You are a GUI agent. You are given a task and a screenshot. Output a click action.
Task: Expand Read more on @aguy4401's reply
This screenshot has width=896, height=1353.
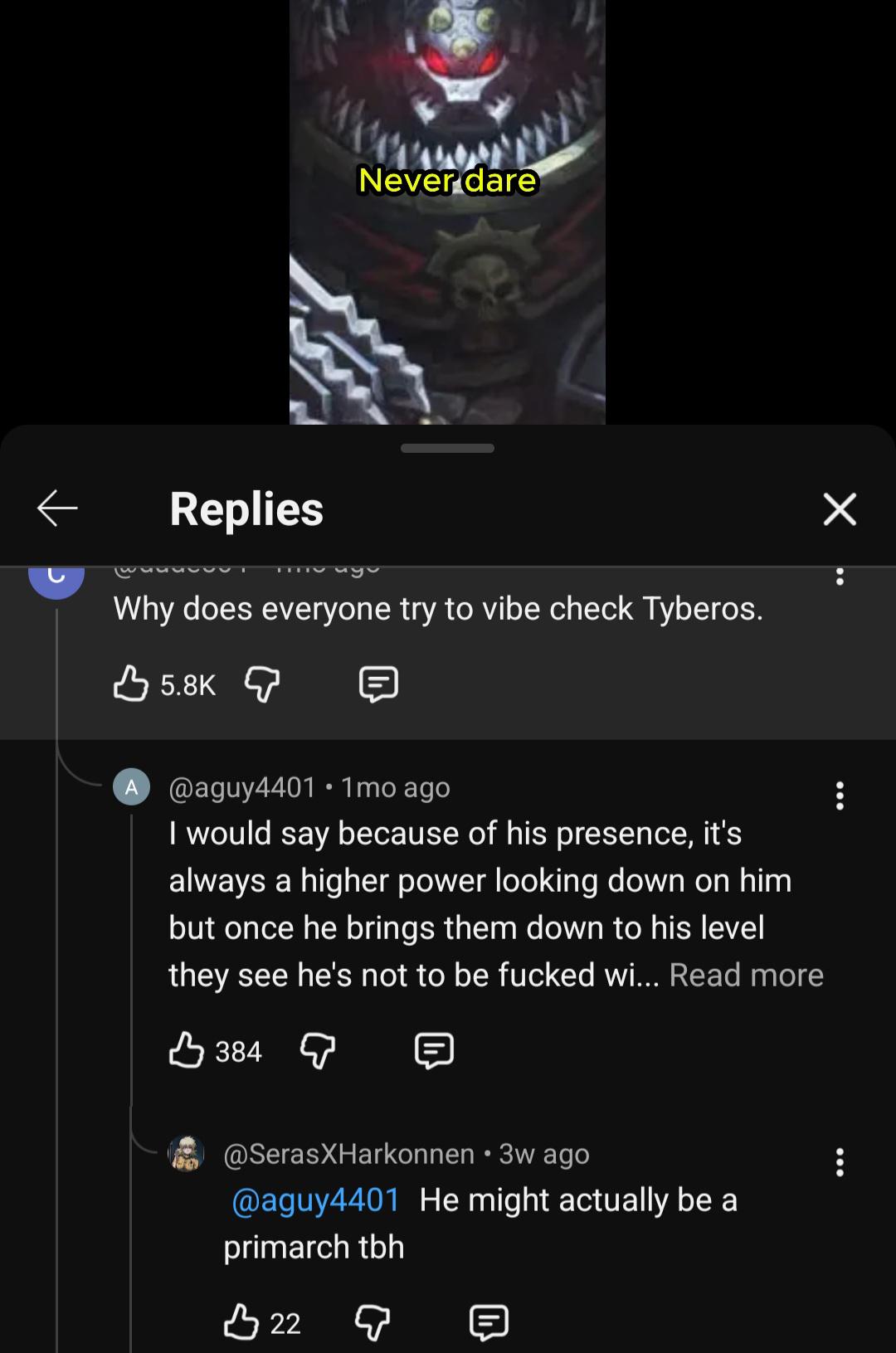click(746, 975)
